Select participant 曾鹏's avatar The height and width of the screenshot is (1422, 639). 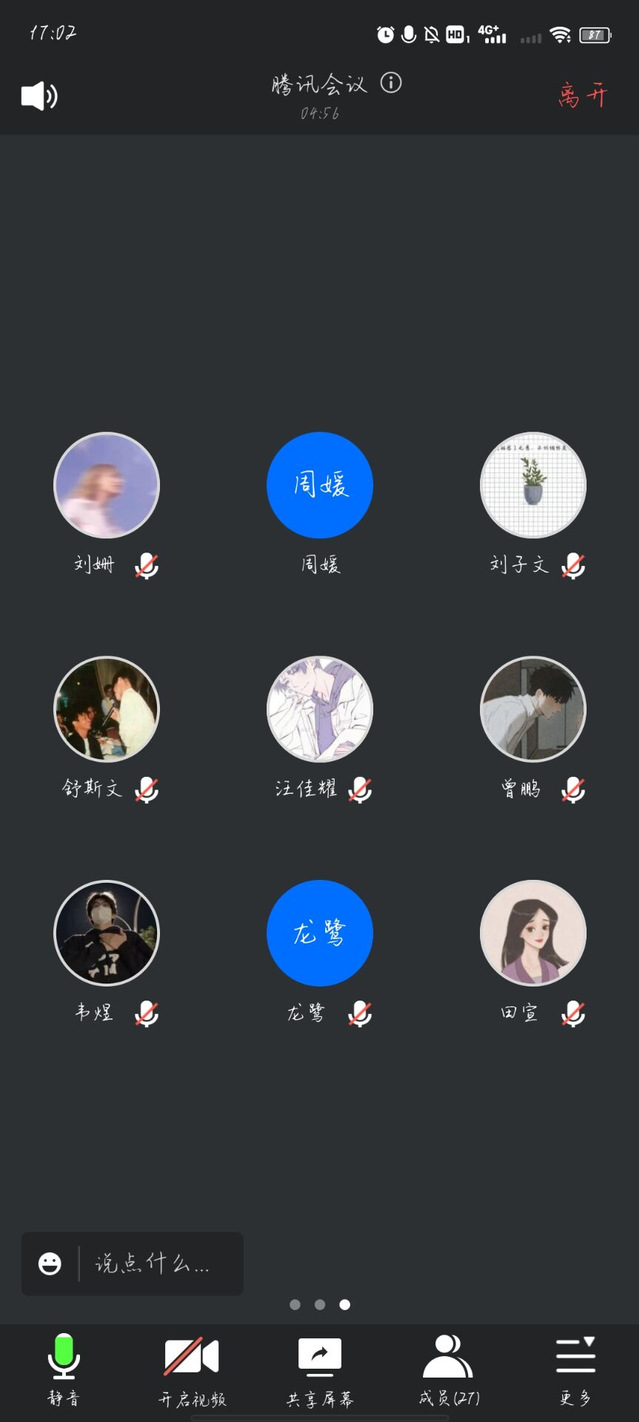pos(533,709)
